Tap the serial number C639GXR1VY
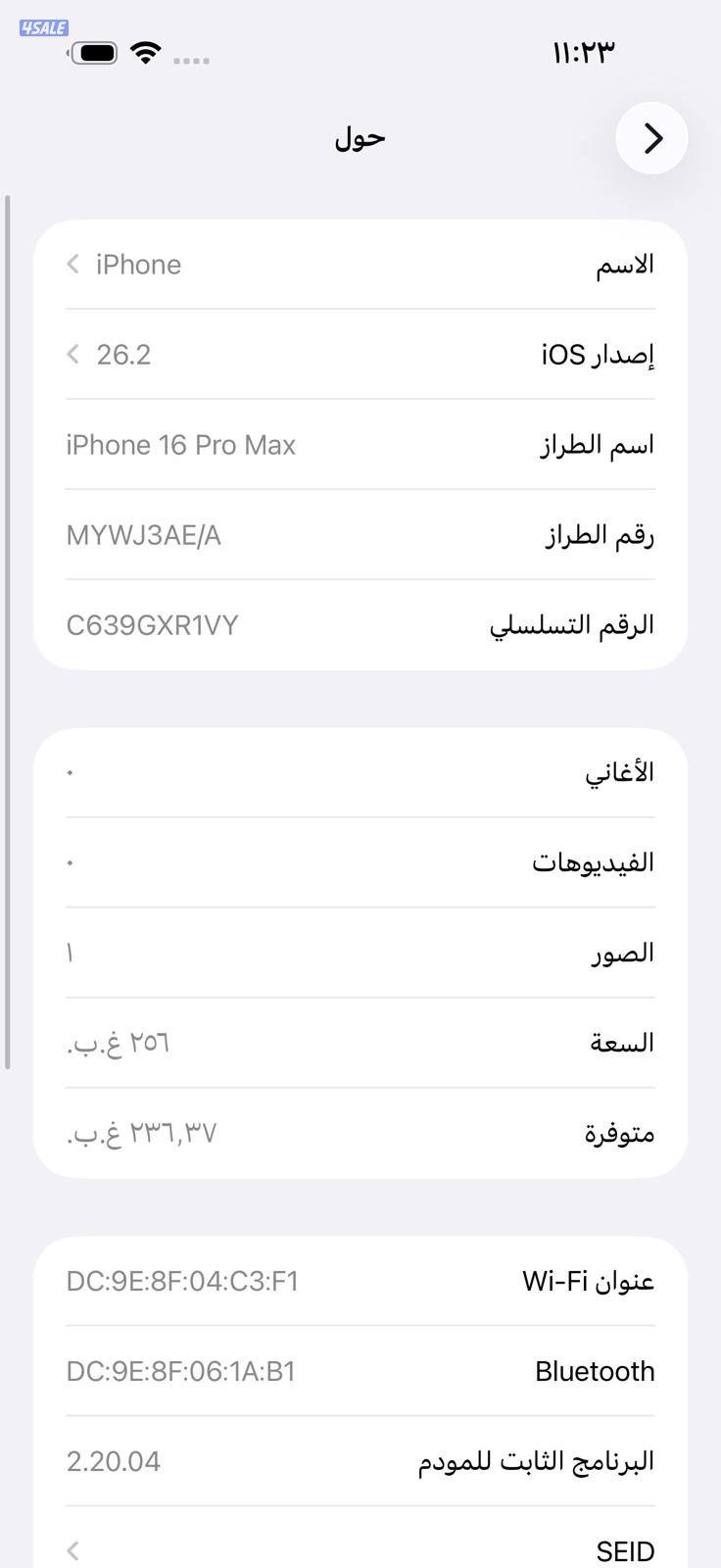Image resolution: width=721 pixels, height=1568 pixels. coord(360,624)
